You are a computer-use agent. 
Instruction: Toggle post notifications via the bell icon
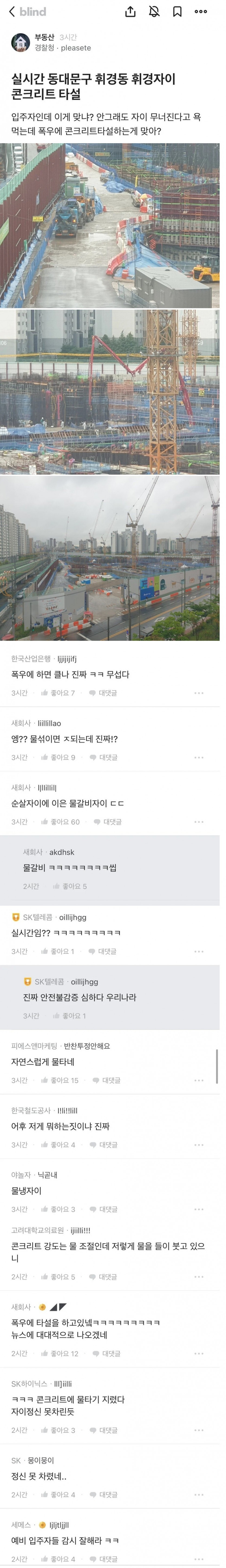(x=154, y=12)
